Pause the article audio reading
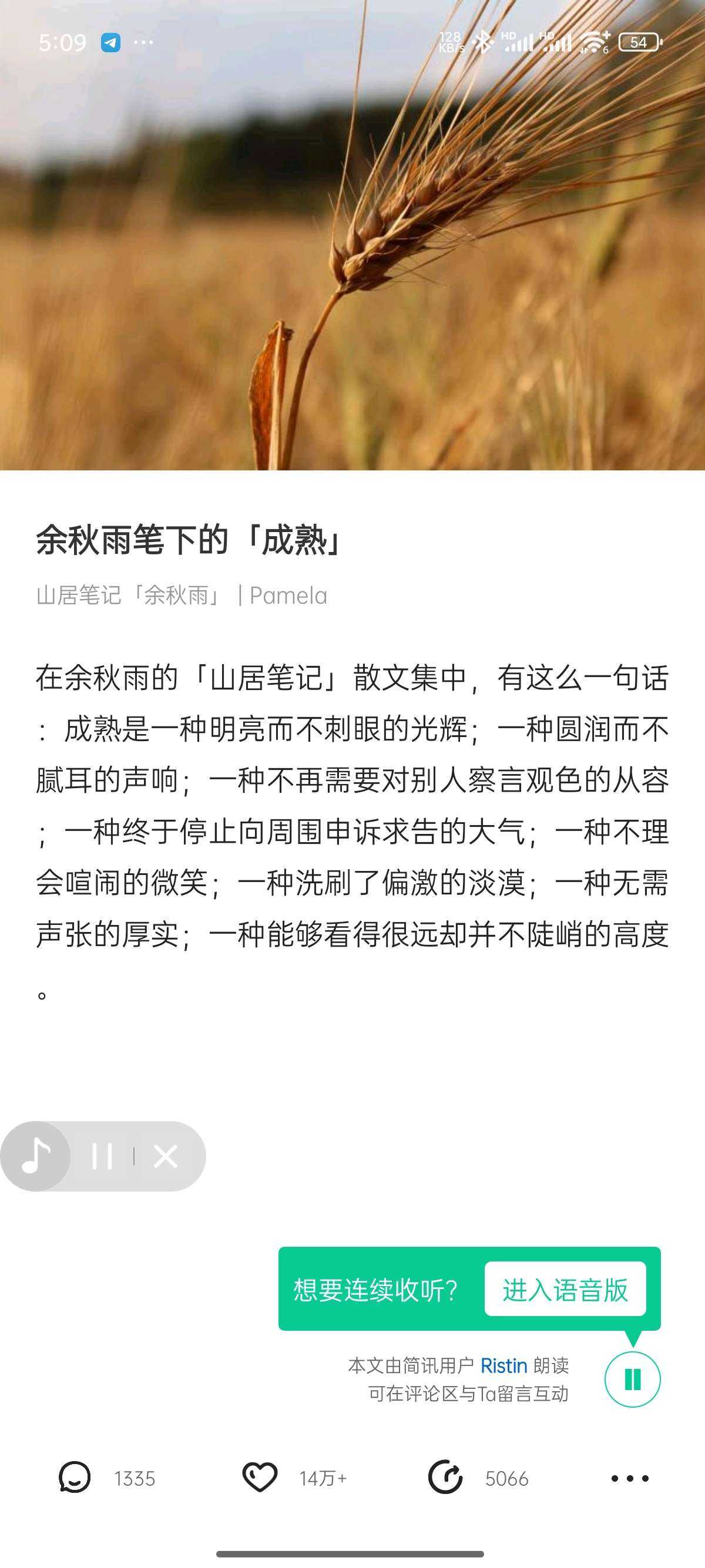This screenshot has width=705, height=1568. click(x=632, y=1379)
